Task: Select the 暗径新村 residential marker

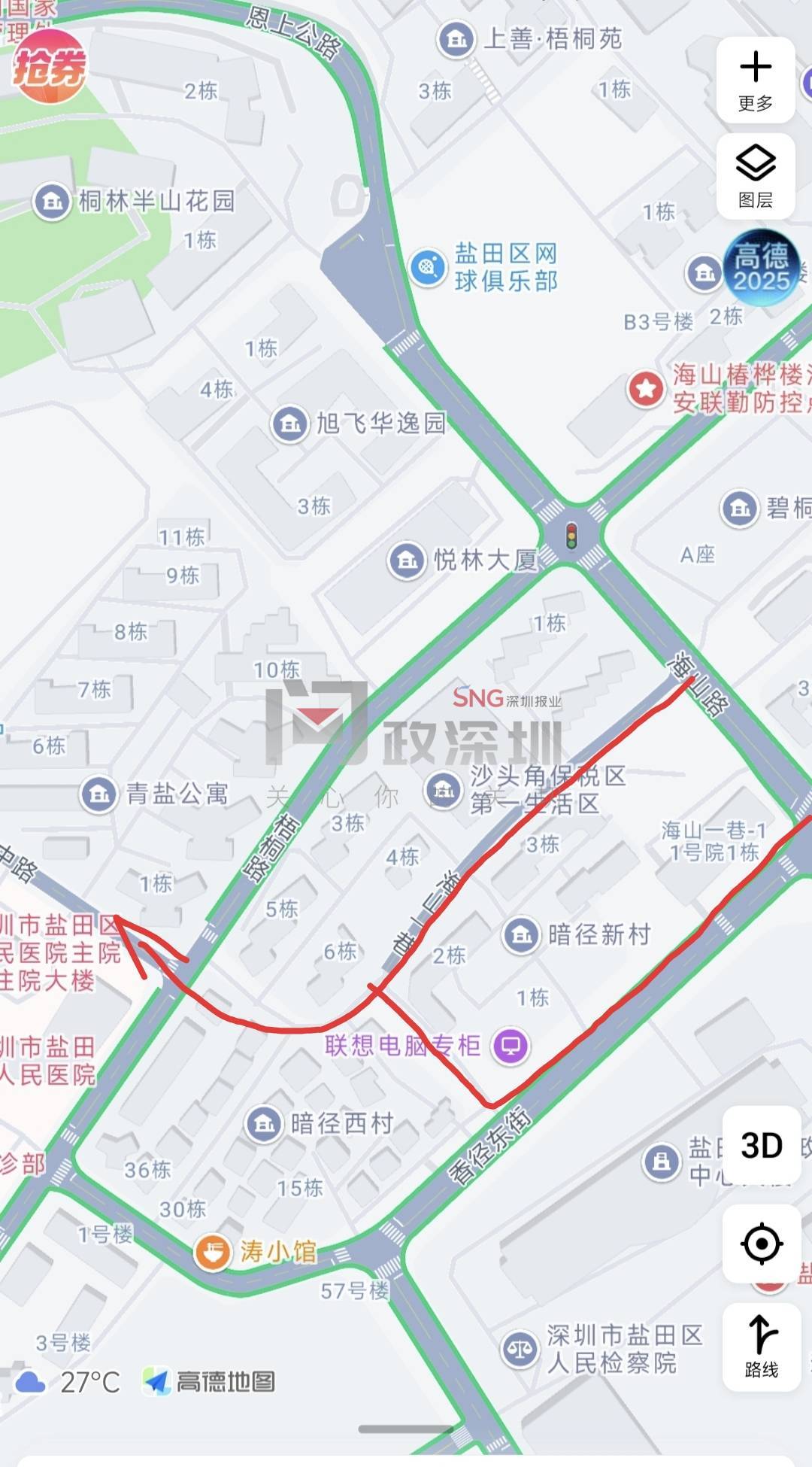Action: (x=522, y=935)
